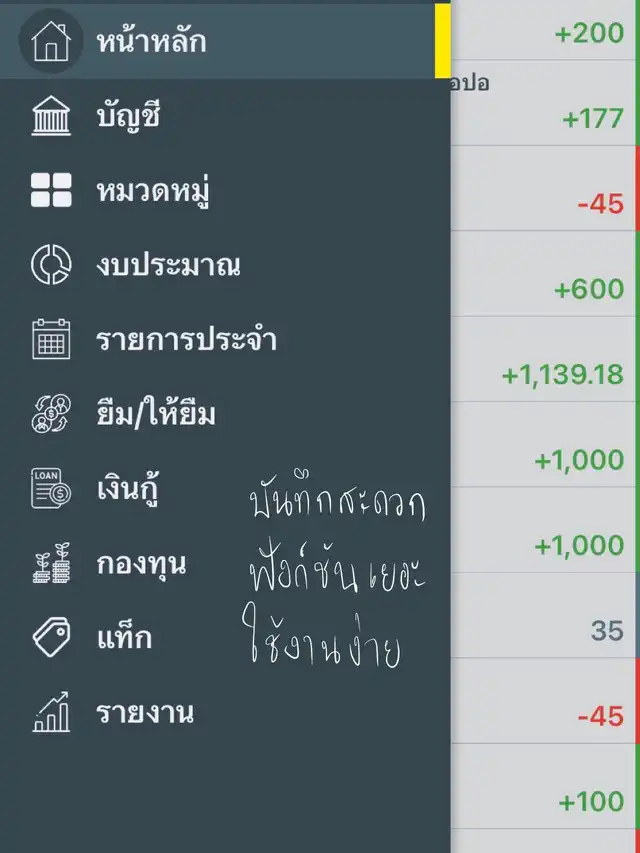The height and width of the screenshot is (853, 640).
Task: View the รายงาน reports section
Action: click(144, 712)
